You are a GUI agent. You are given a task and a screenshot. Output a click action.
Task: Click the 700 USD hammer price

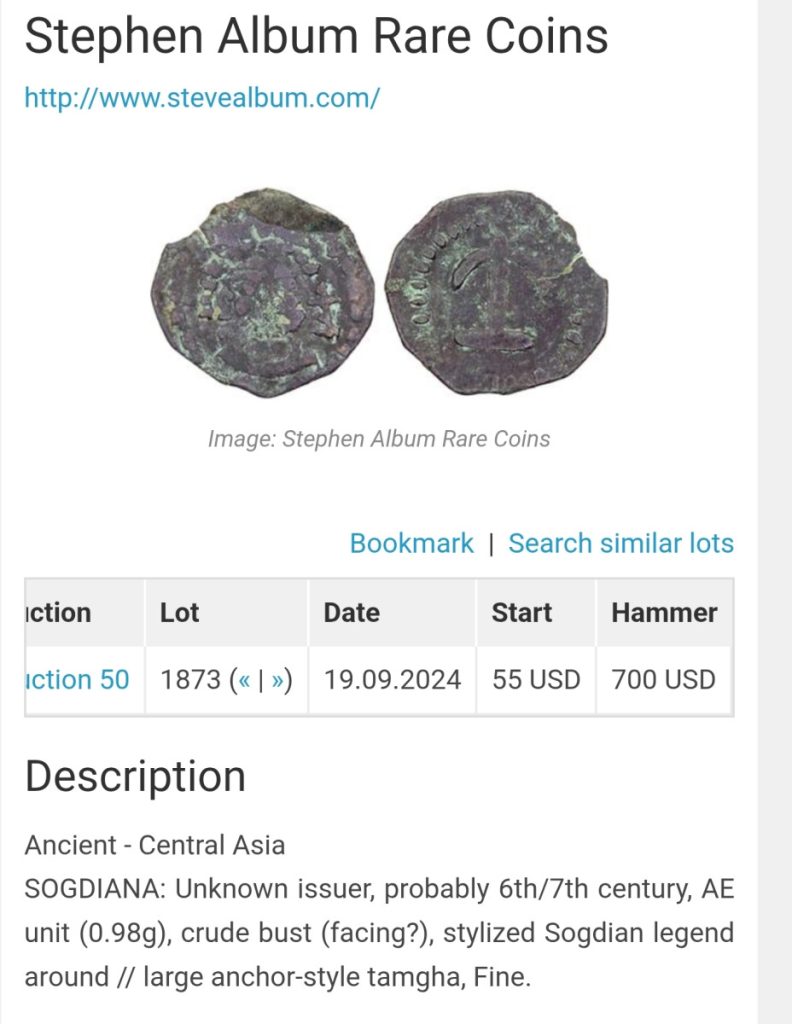tap(662, 679)
